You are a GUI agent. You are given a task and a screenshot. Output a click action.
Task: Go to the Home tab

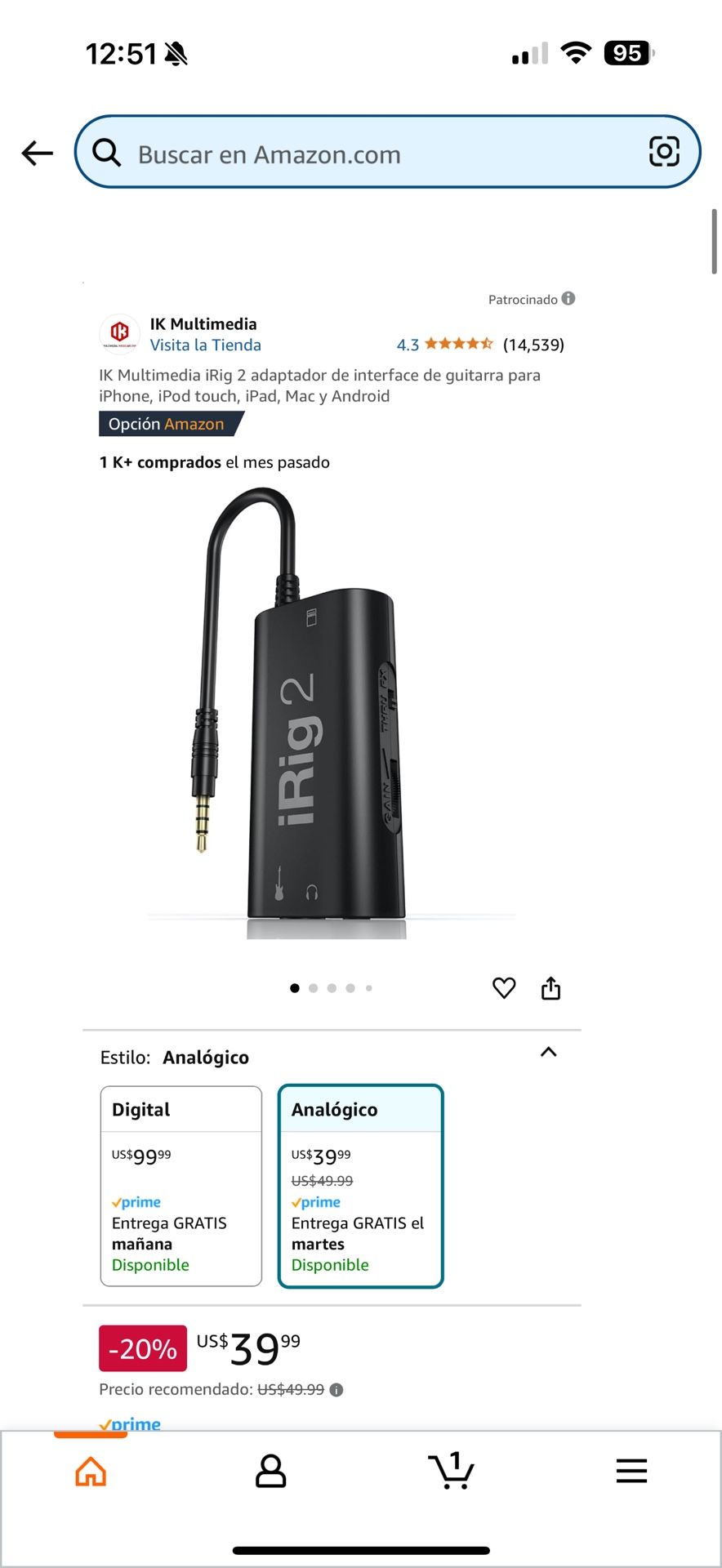point(91,1472)
